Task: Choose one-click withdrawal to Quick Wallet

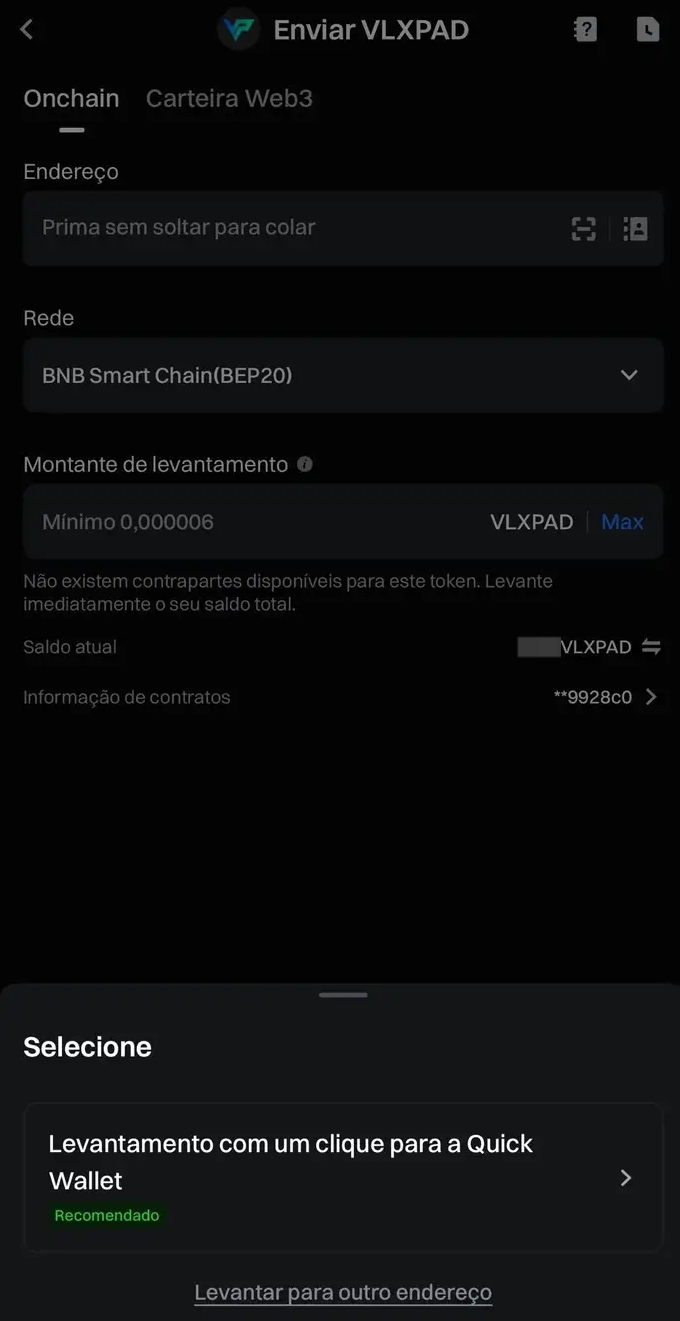Action: [343, 1177]
